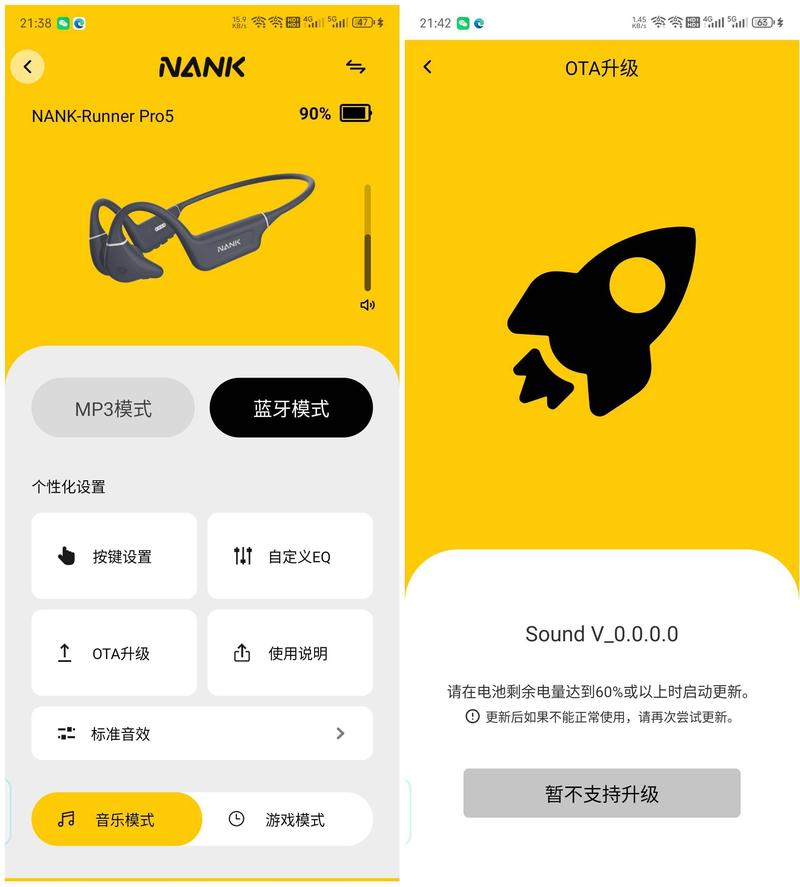The height and width of the screenshot is (887, 800).
Task: Choose 音乐模式
Action: click(117, 819)
